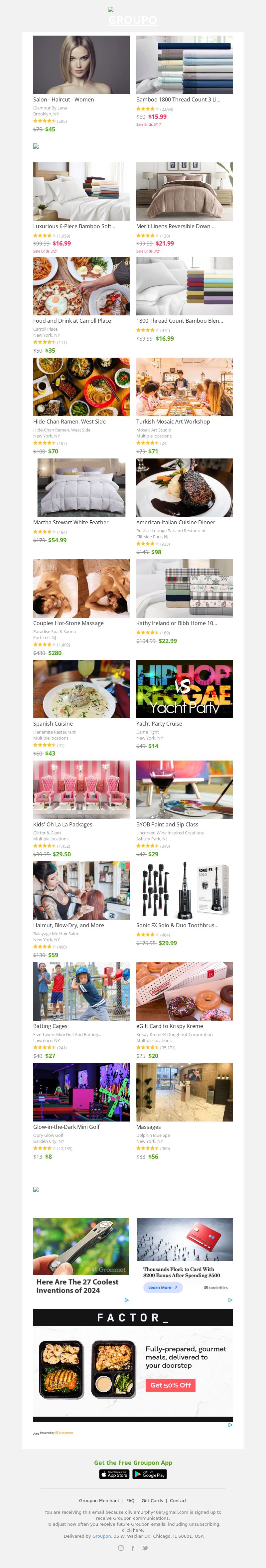Get the app on Google Play
This screenshot has width=266, height=1568.
150,1474
